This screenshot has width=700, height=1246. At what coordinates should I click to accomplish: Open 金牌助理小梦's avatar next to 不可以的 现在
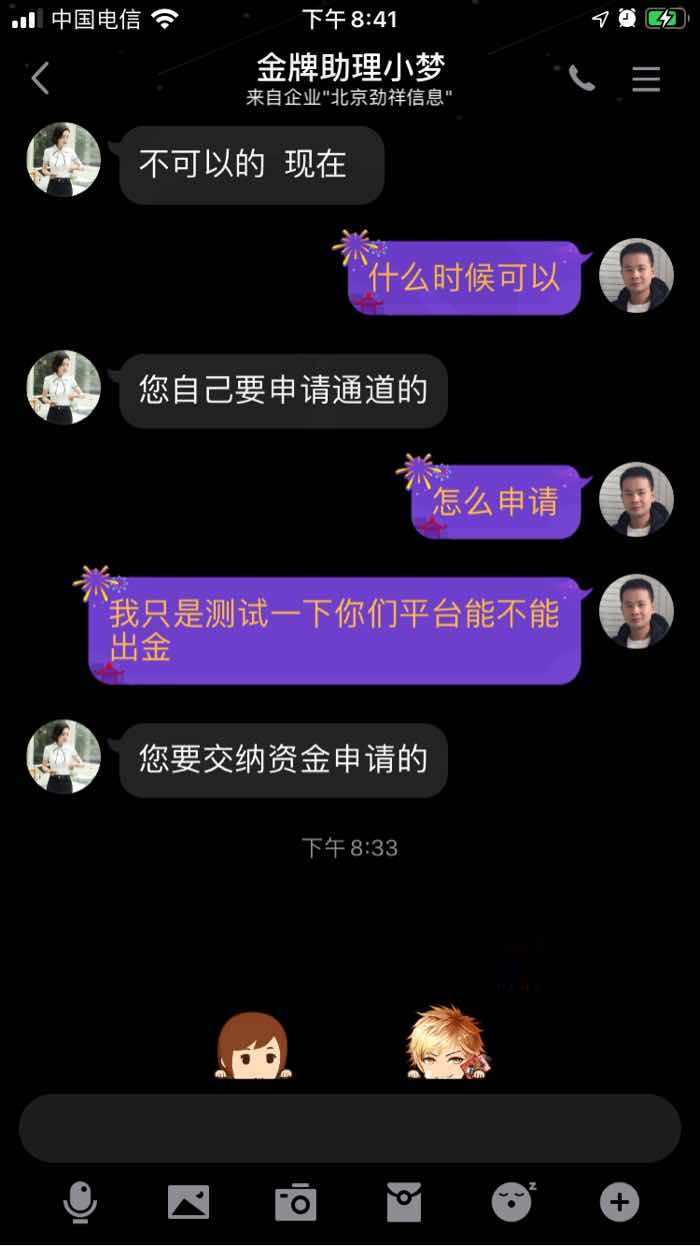[63, 160]
